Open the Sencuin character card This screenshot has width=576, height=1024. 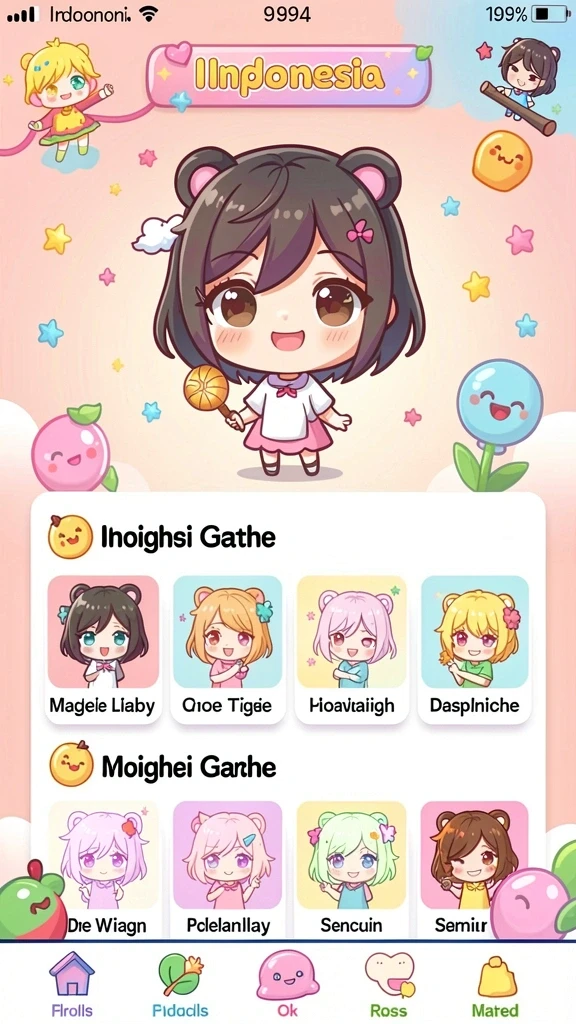click(x=351, y=870)
